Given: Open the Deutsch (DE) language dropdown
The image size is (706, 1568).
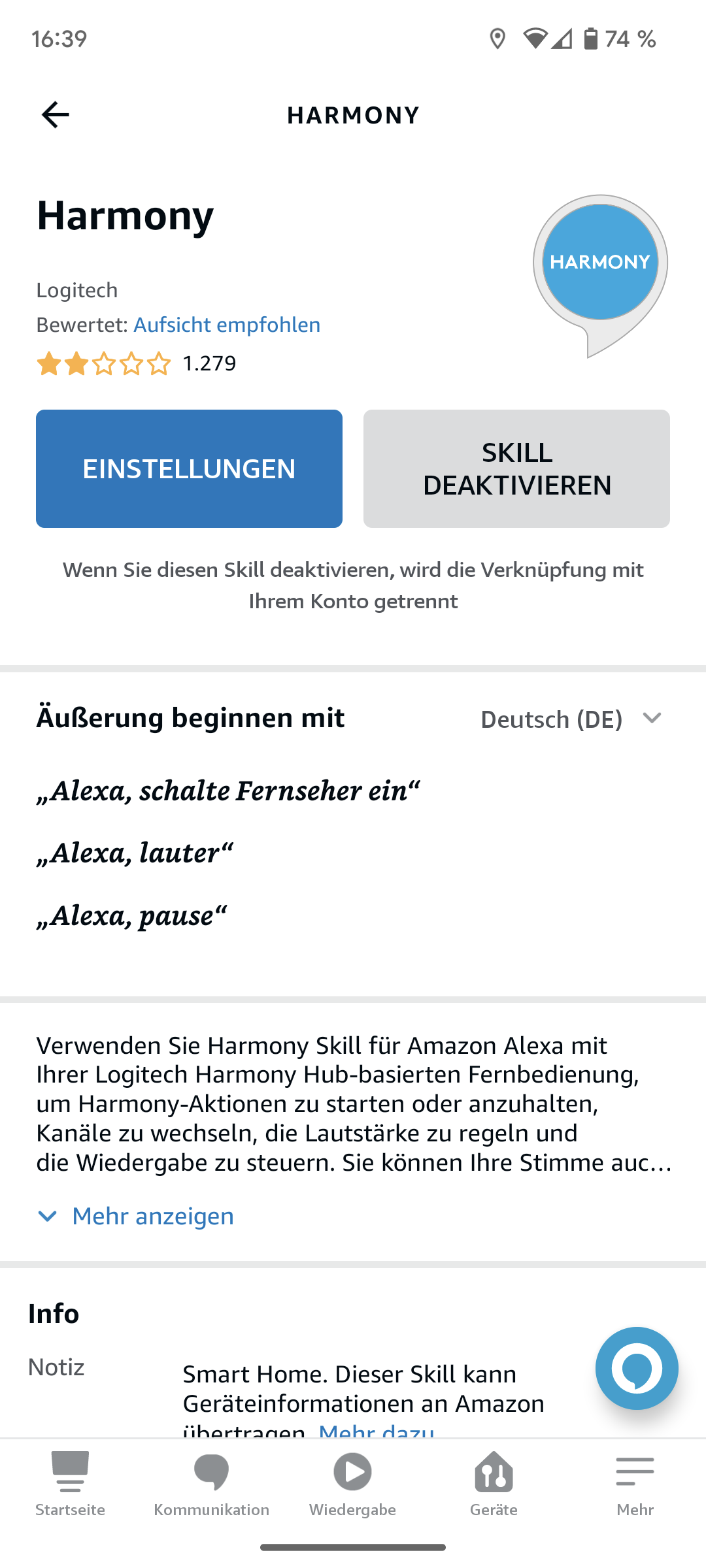Looking at the screenshot, I should point(571,719).
